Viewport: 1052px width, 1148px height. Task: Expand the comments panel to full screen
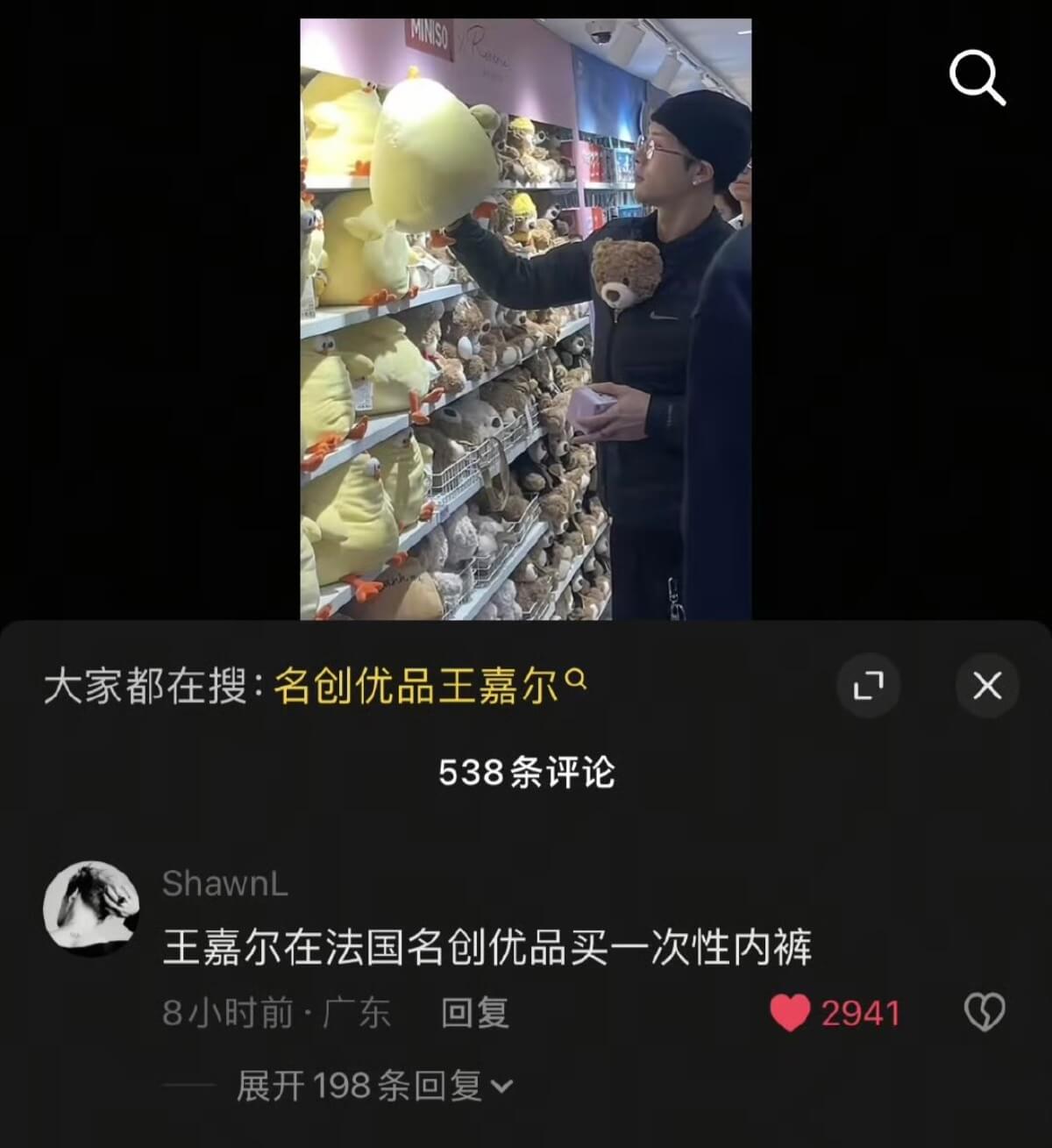click(x=868, y=686)
